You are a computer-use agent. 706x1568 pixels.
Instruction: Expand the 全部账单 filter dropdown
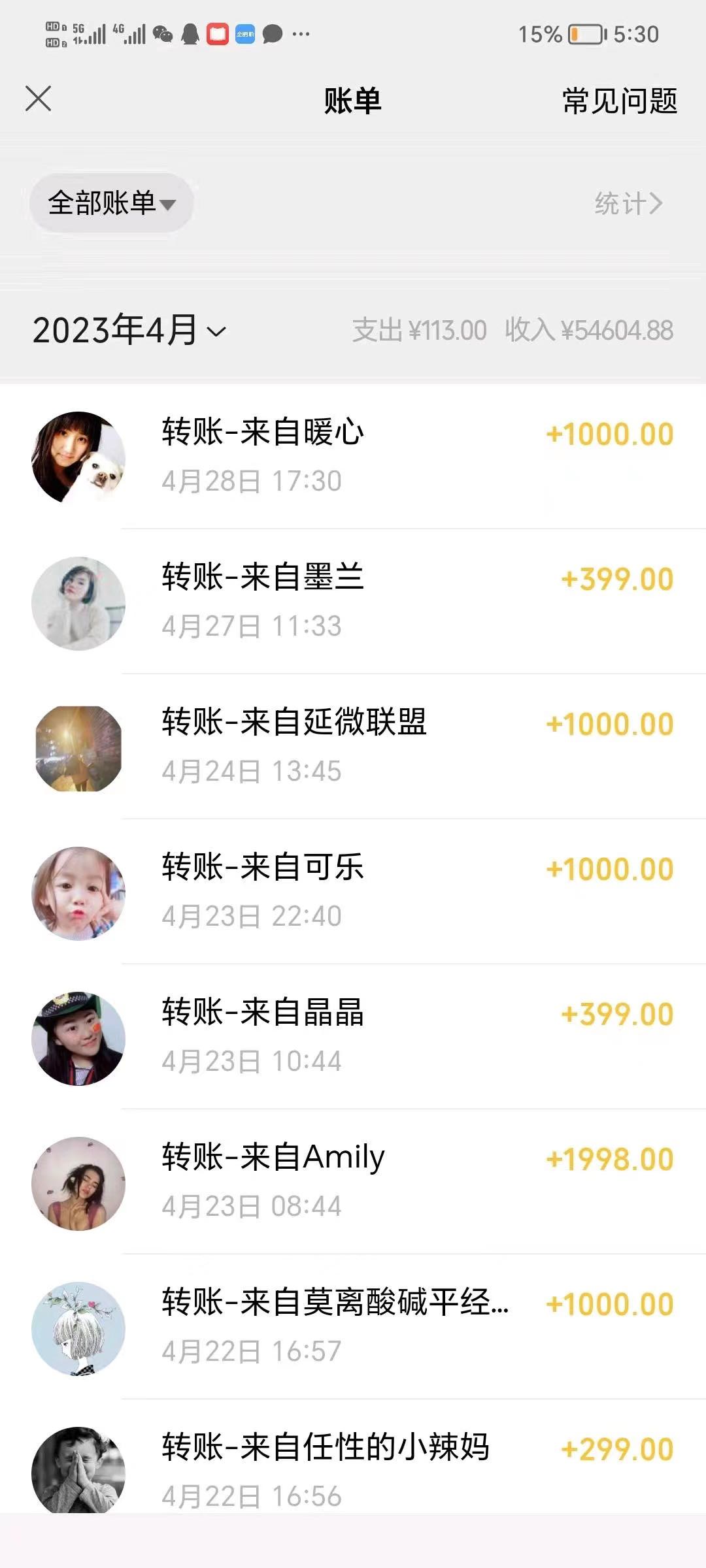(x=111, y=203)
